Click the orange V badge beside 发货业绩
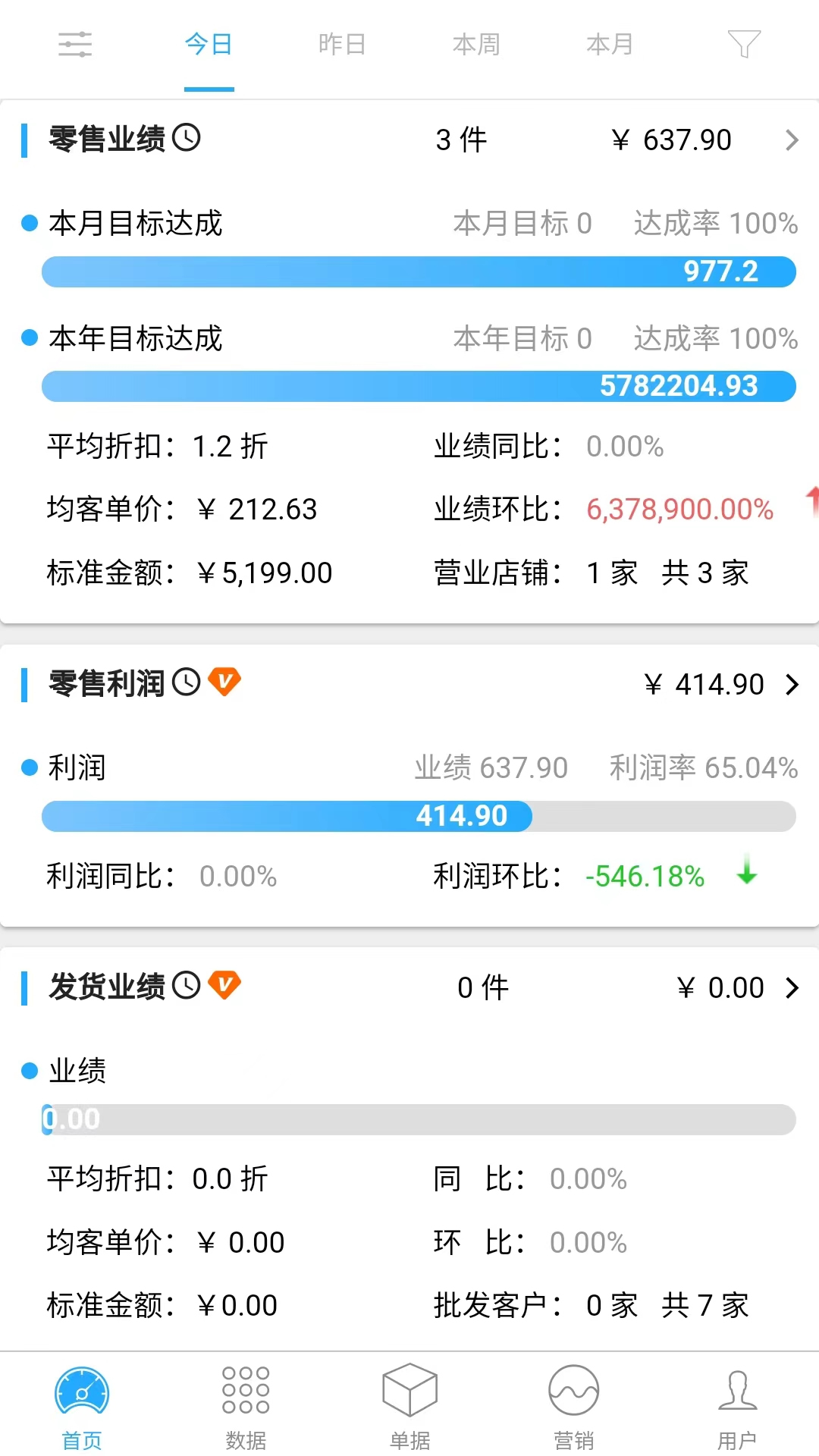Viewport: 819px width, 1456px height. click(x=226, y=984)
